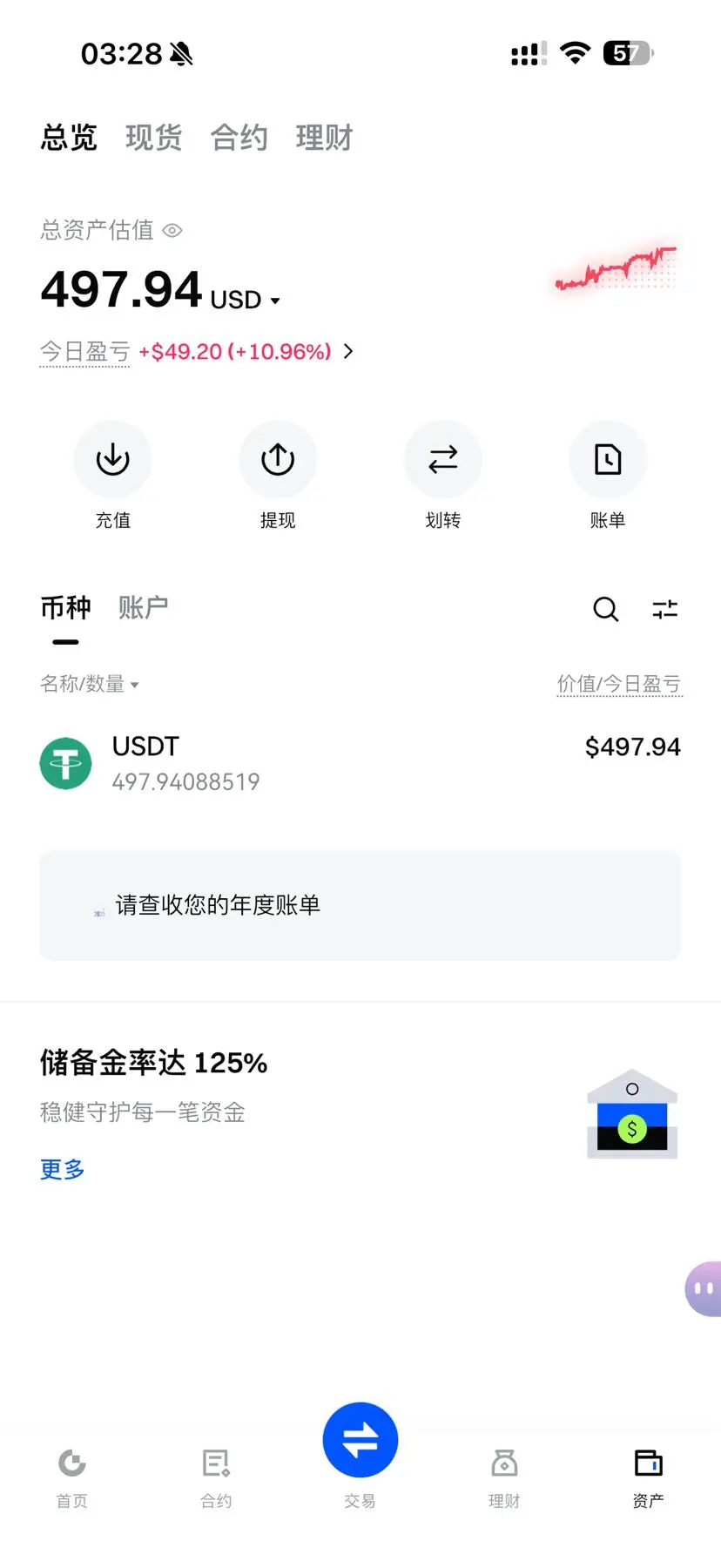Switch to the 现货 tab

[x=153, y=138]
